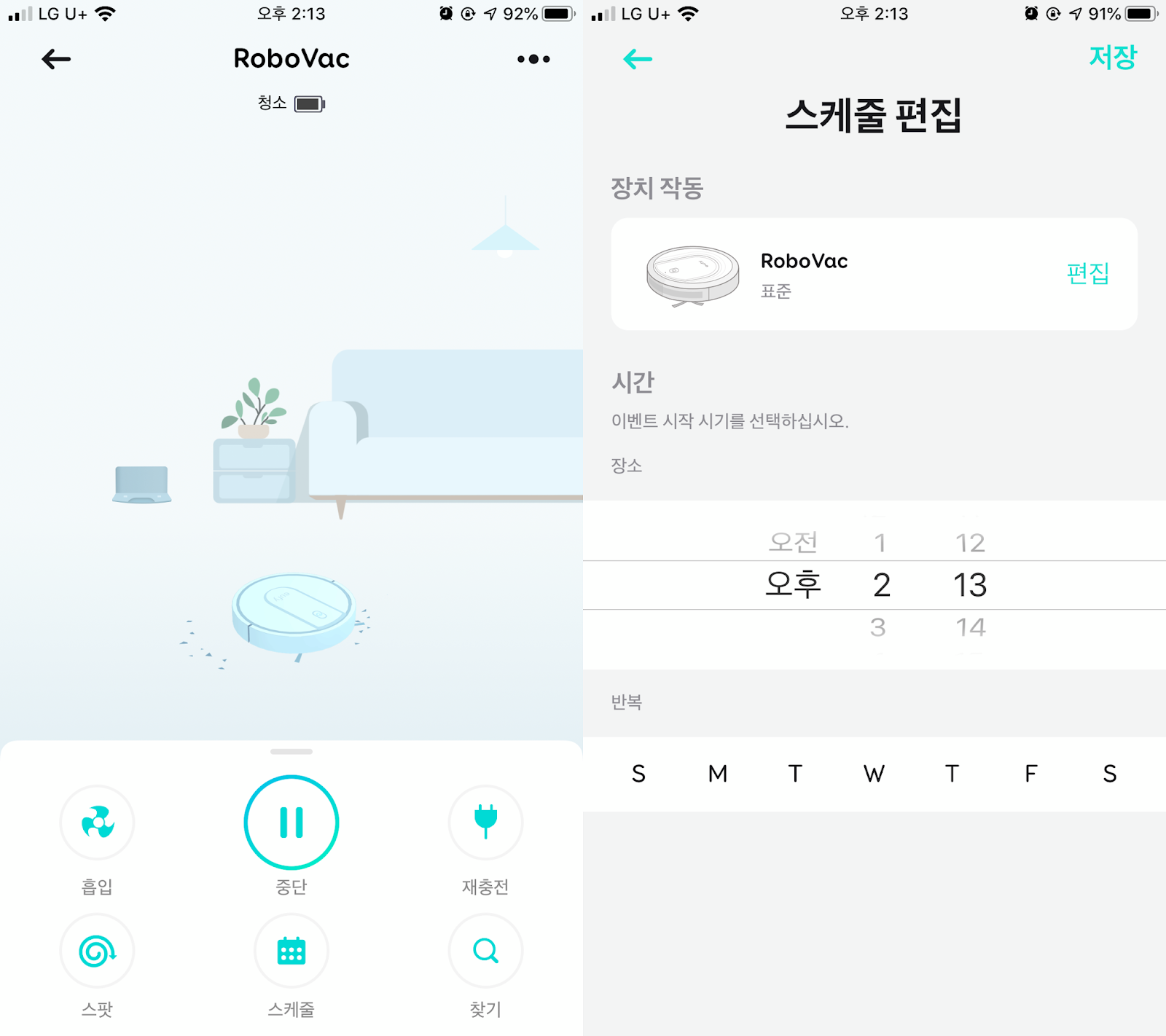
Task: Choose hour 3 in the time picker
Action: [x=878, y=627]
